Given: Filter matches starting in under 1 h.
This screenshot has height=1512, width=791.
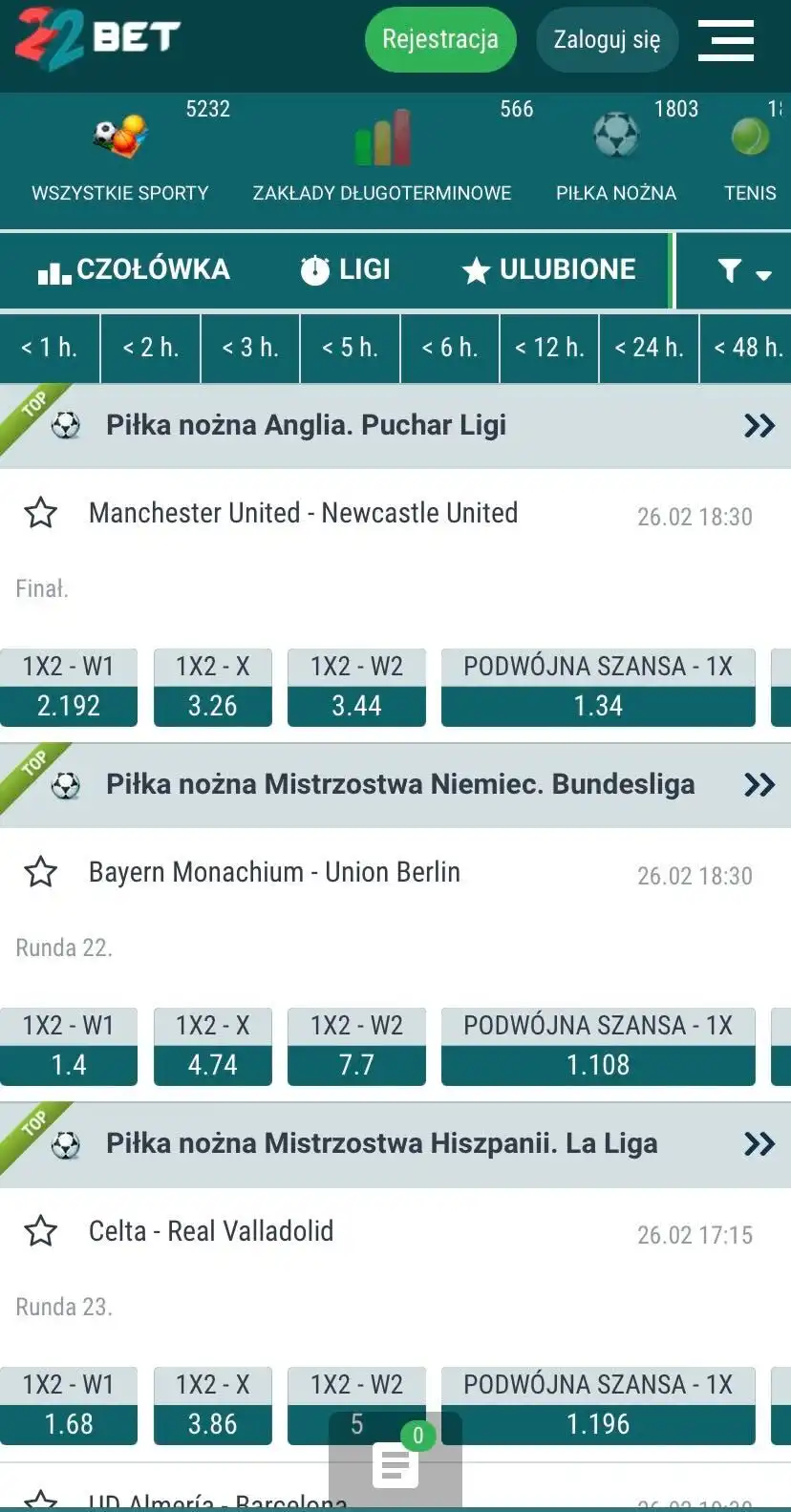Looking at the screenshot, I should coord(50,348).
